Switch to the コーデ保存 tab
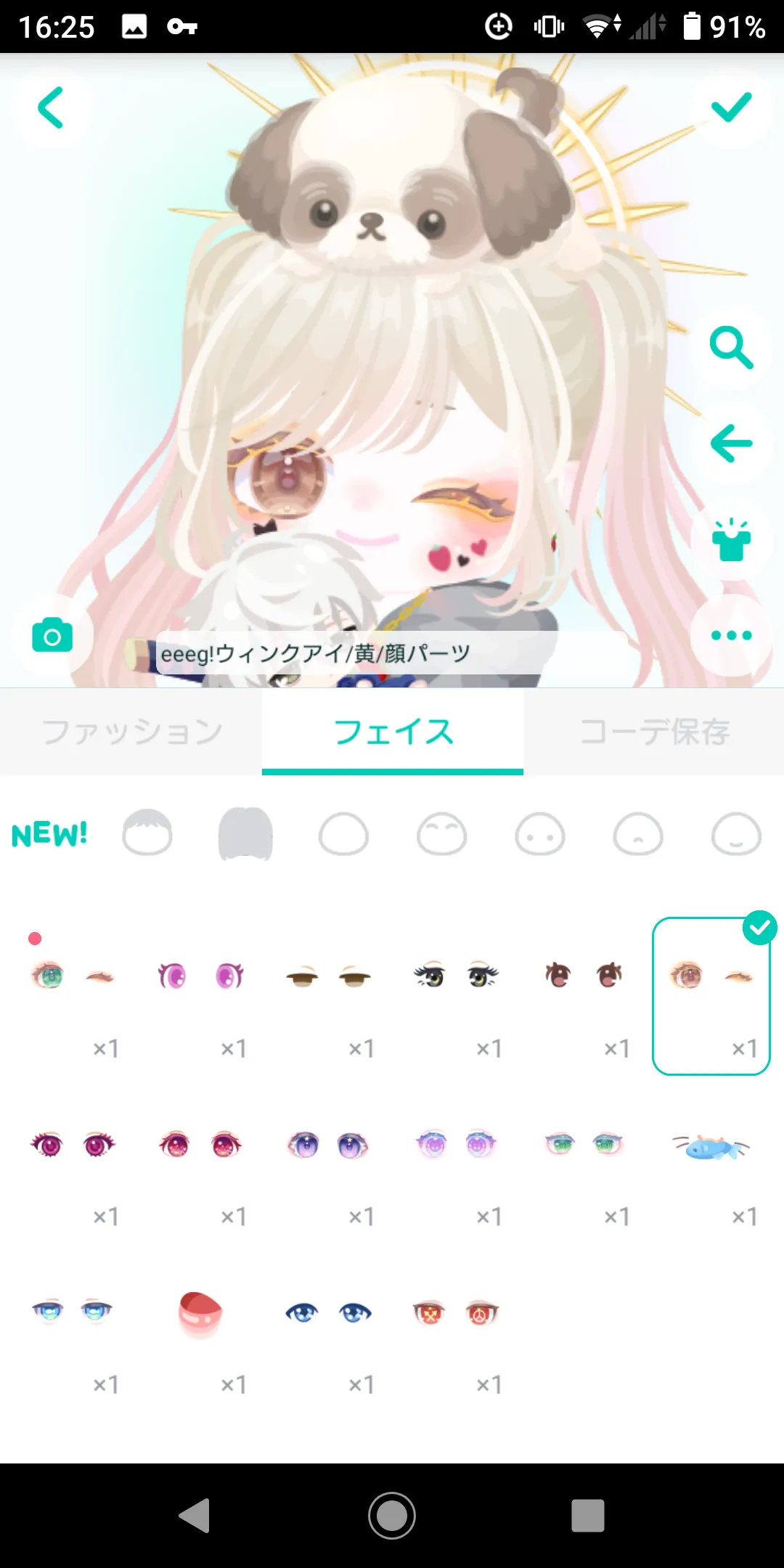This screenshot has height=1568, width=784. pyautogui.click(x=654, y=732)
